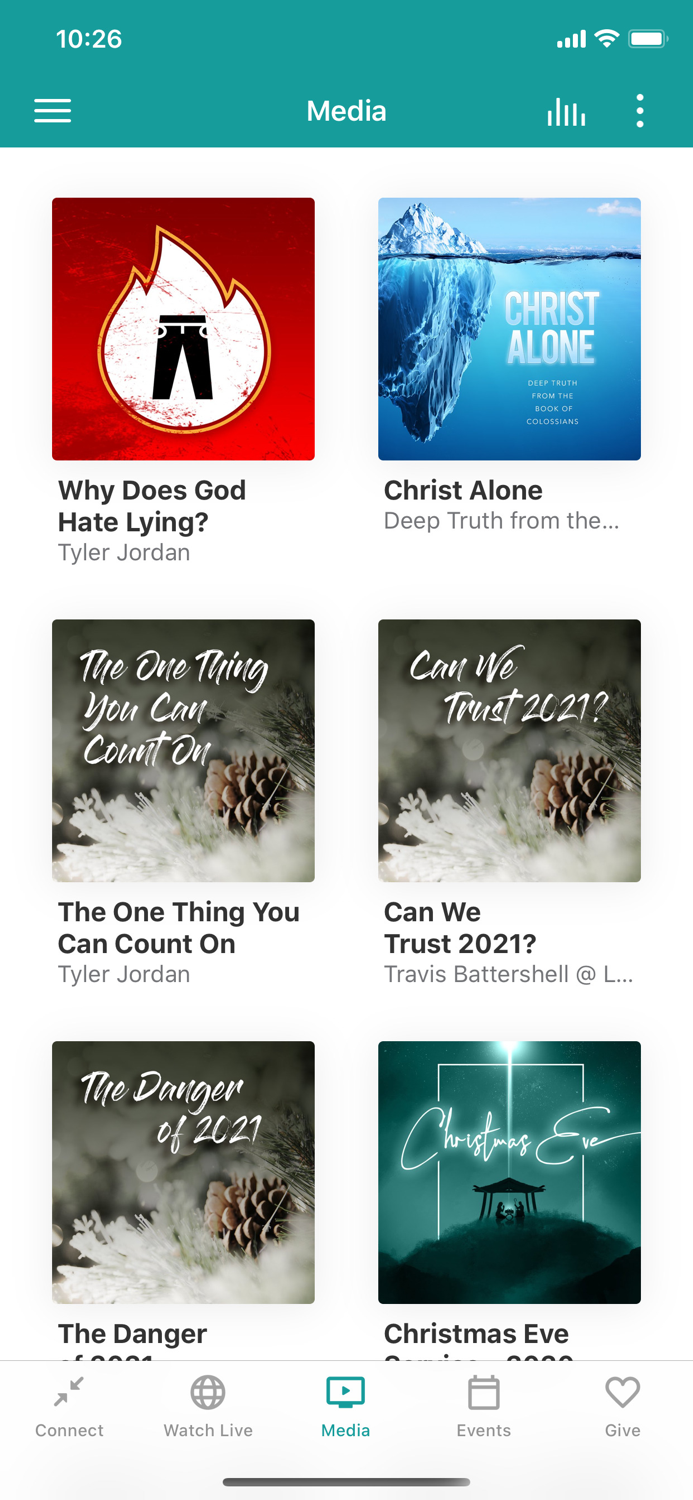Switch to the Connect tab
693x1500 pixels.
point(69,1407)
